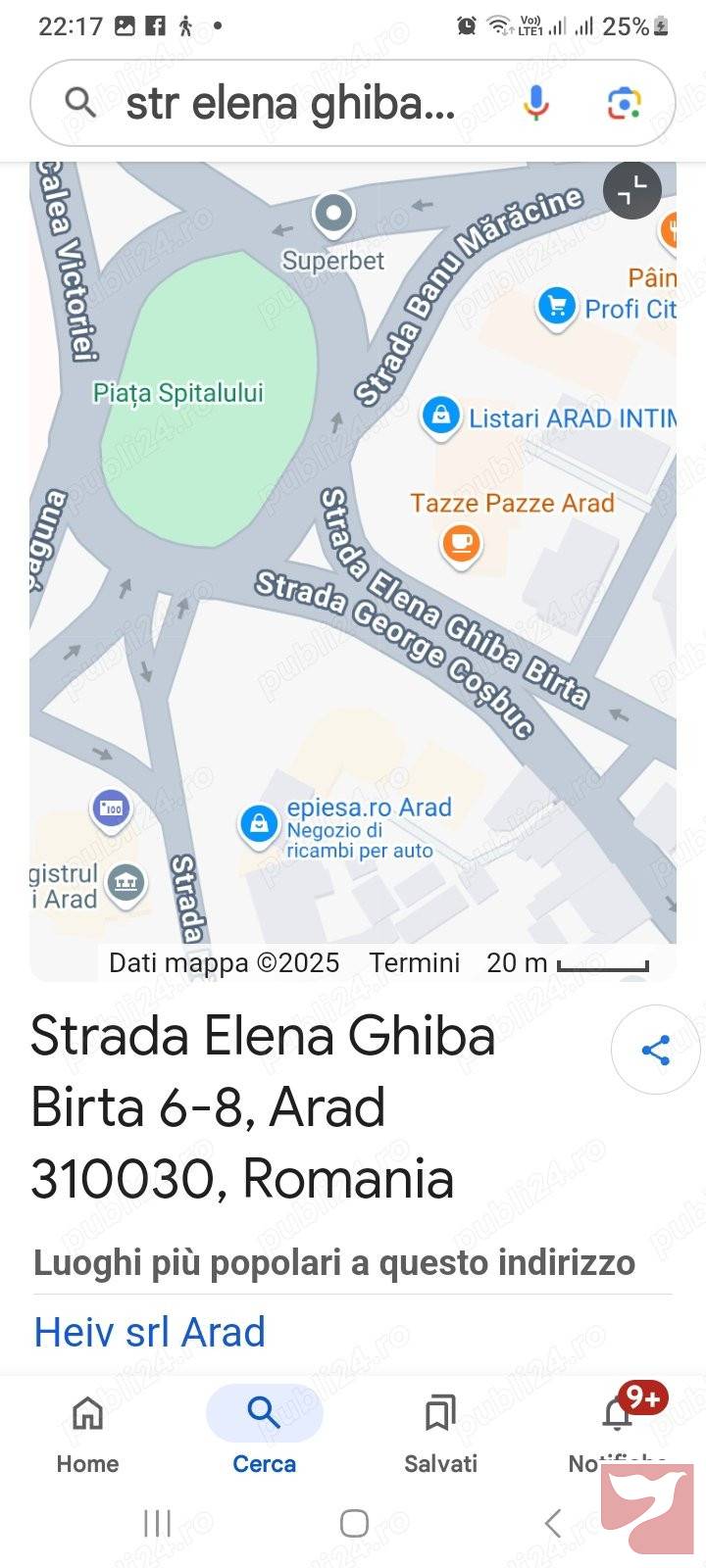Start voice search with the microphone
Viewport: 706px width, 1568px height.
coord(535,103)
